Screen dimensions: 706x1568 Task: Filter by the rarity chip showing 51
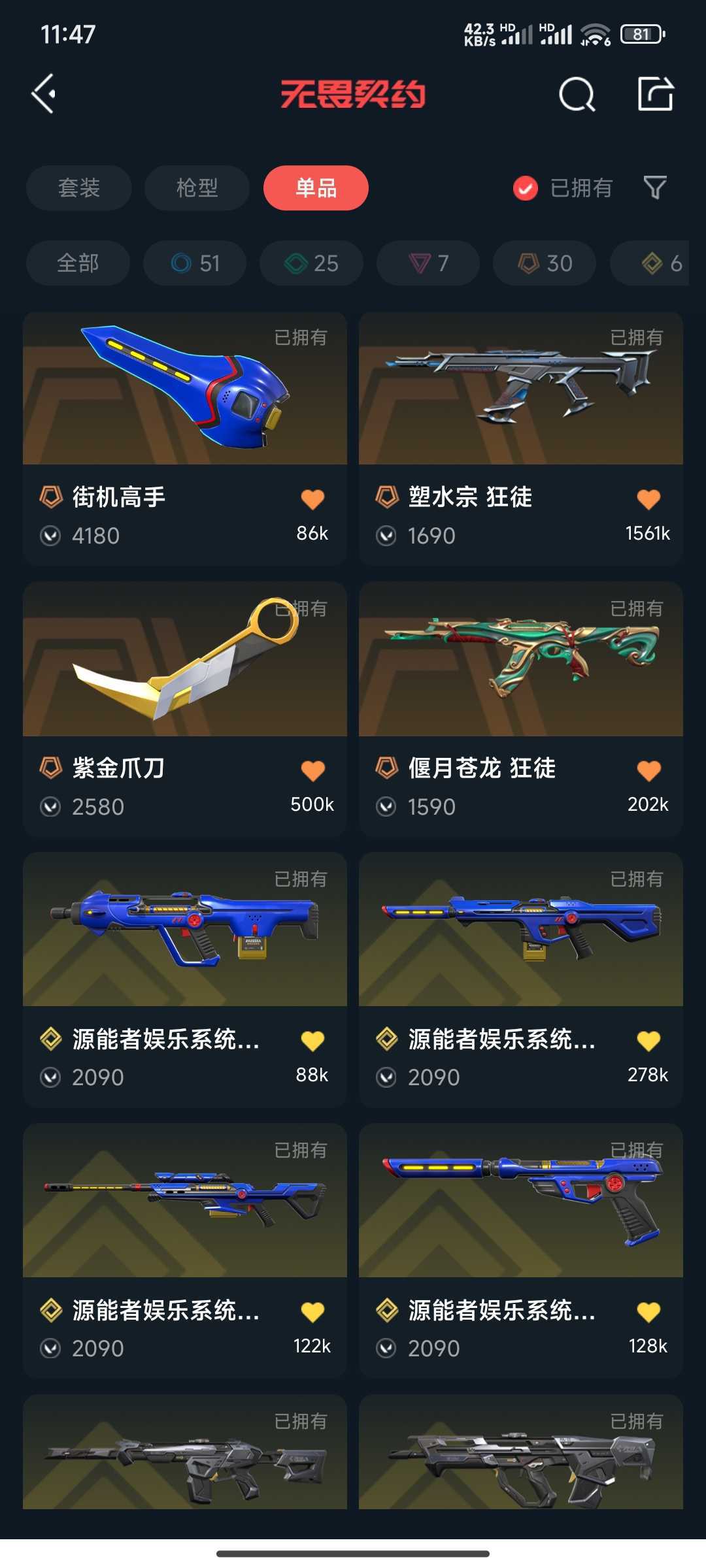[195, 263]
